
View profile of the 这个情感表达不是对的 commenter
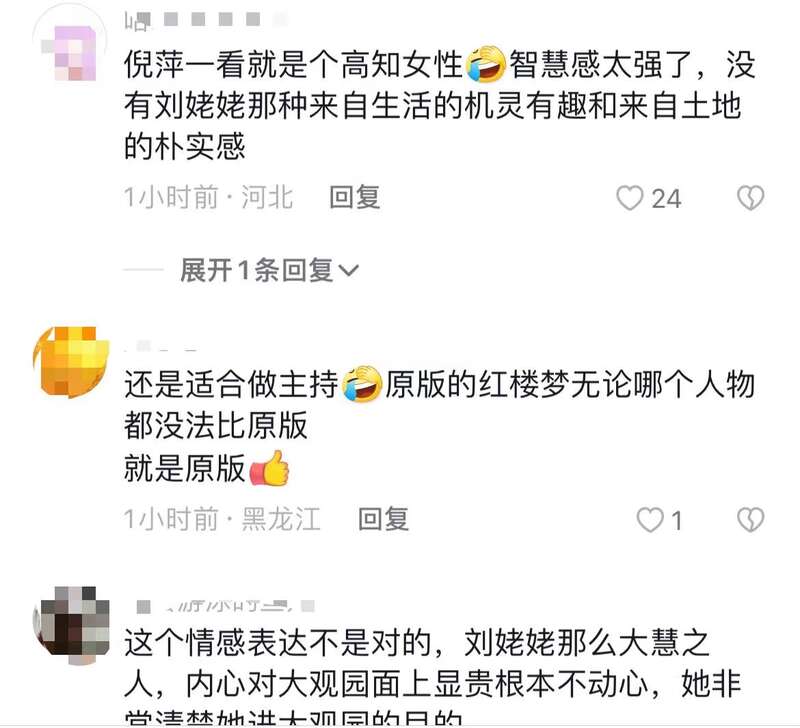pyautogui.click(x=70, y=620)
